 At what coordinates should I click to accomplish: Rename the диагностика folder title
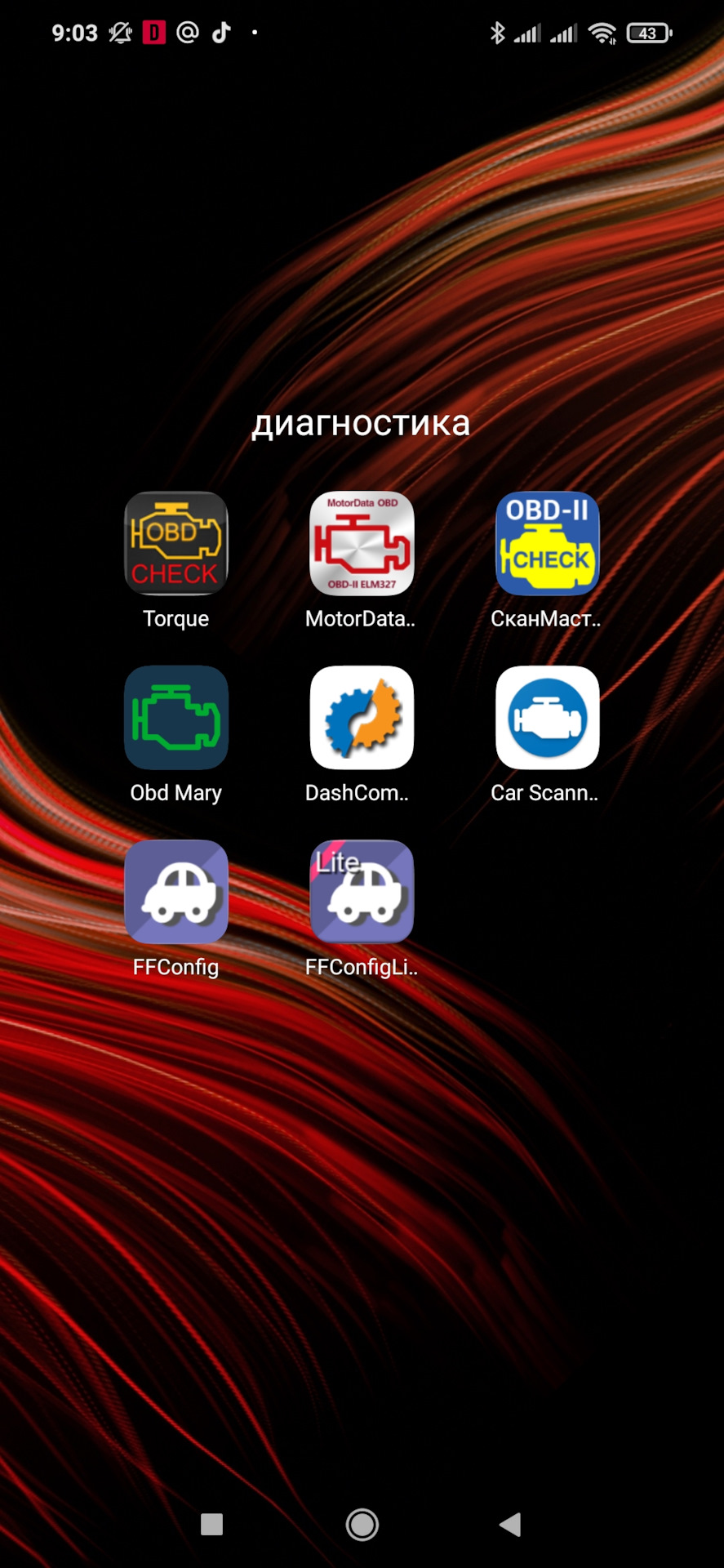[x=361, y=423]
